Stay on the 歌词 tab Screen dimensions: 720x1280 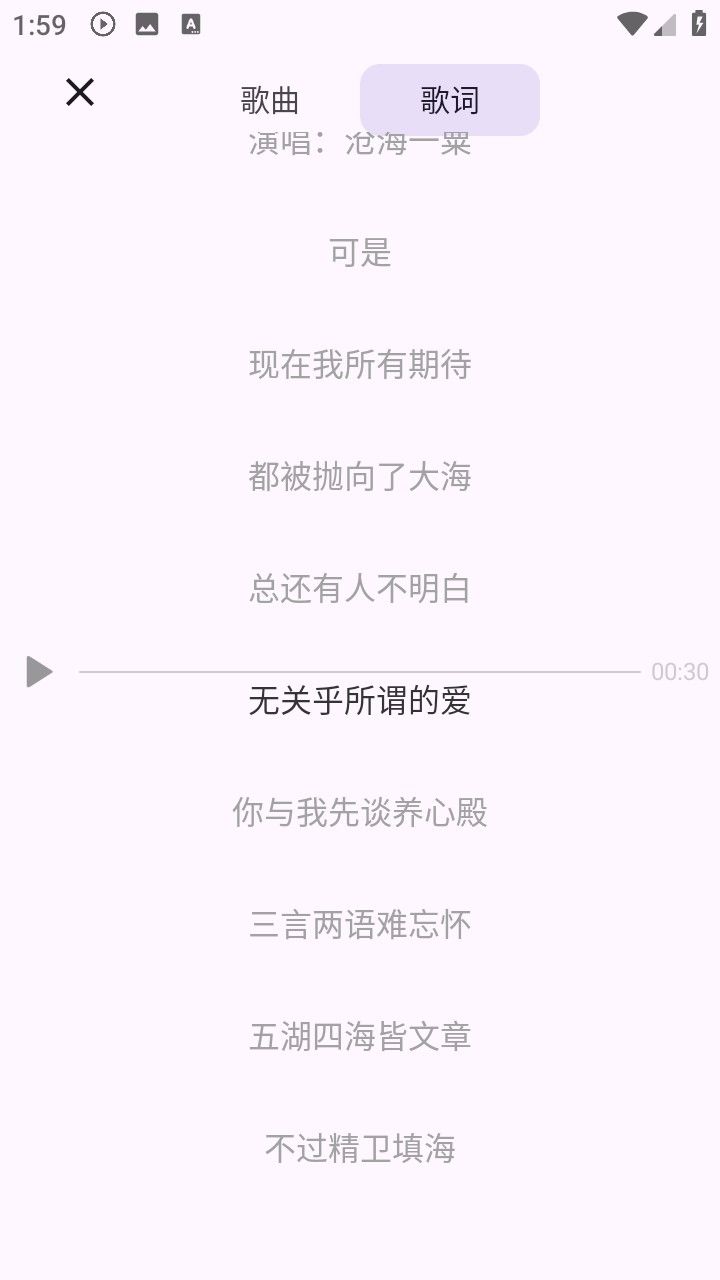(450, 99)
